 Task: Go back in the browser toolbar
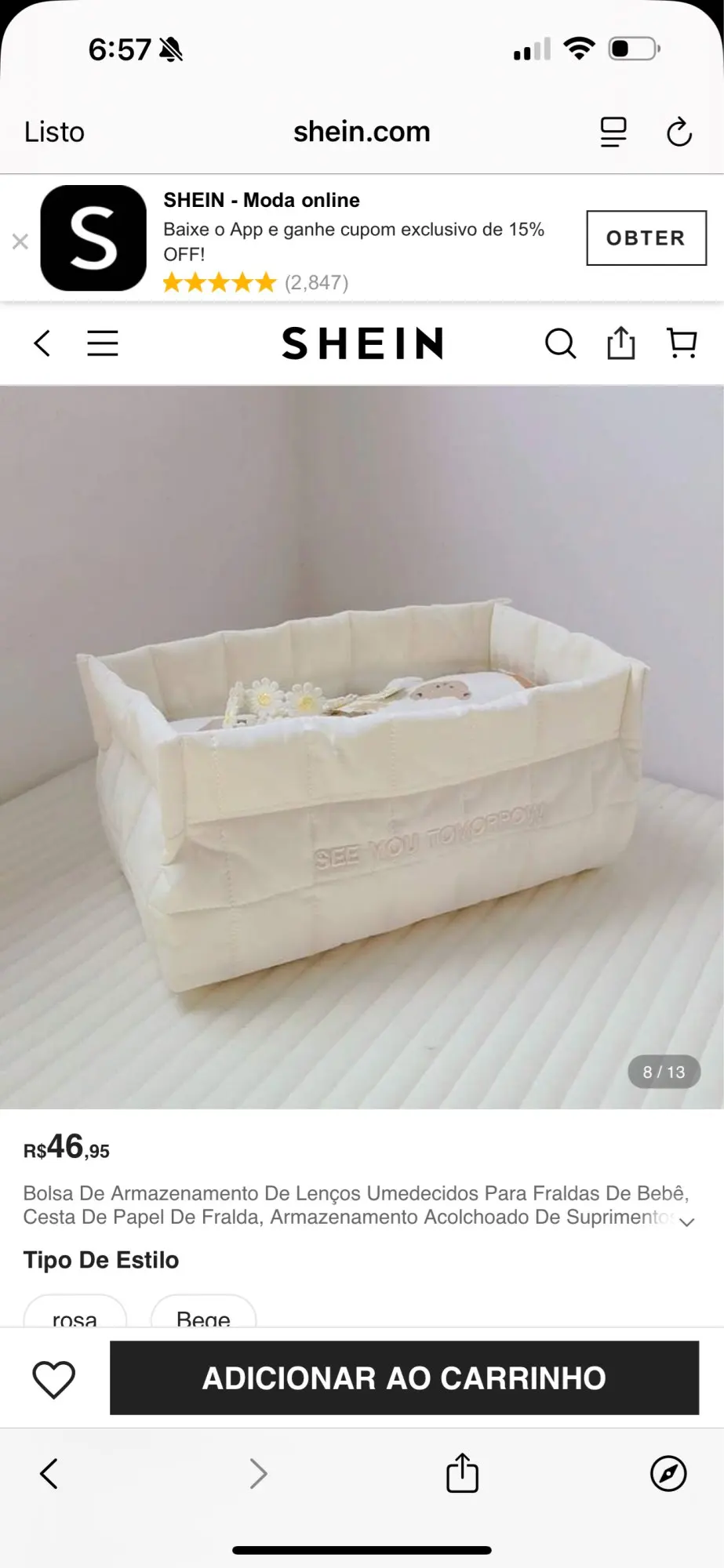pyautogui.click(x=49, y=1474)
